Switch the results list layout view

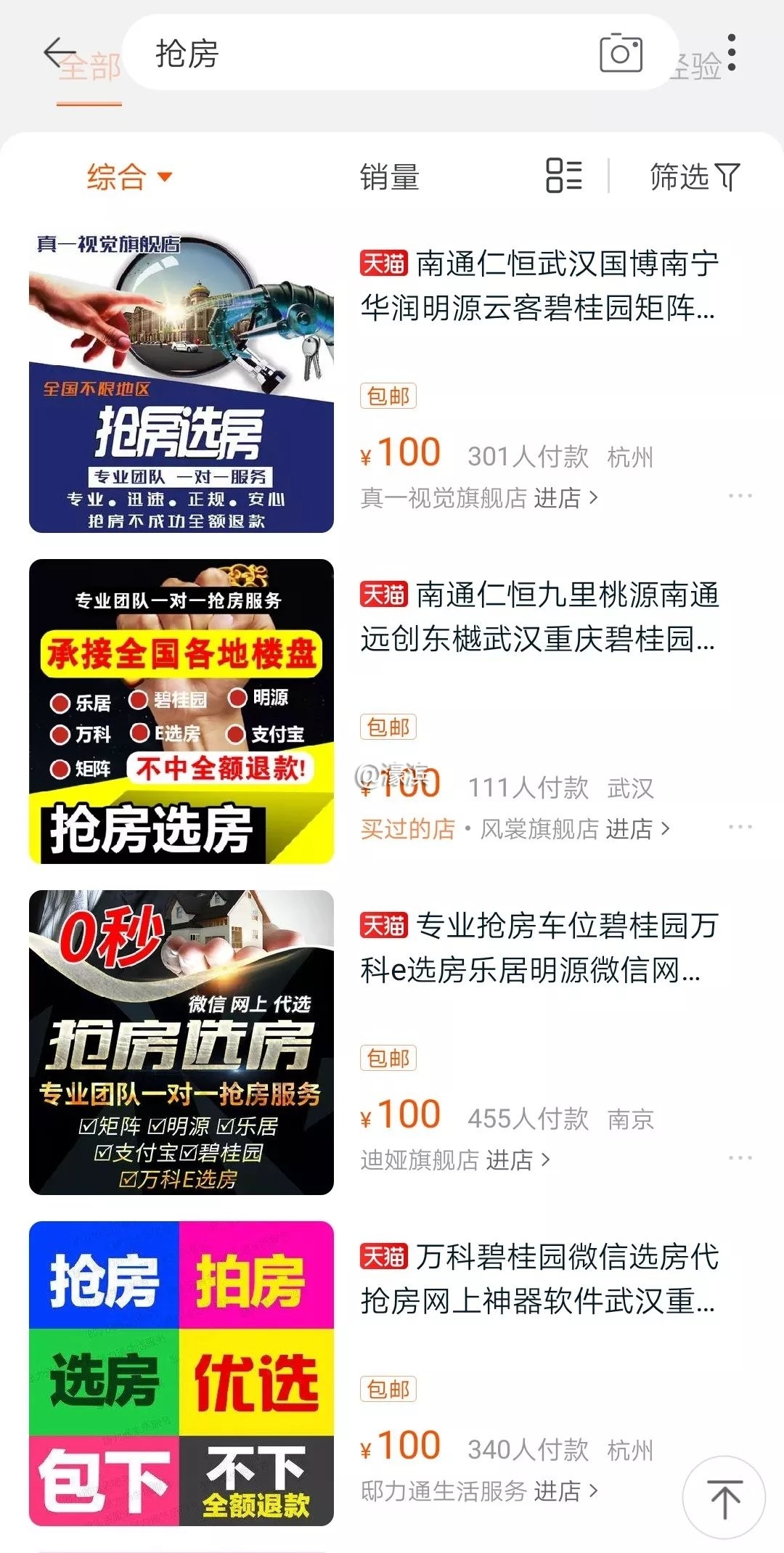(564, 176)
